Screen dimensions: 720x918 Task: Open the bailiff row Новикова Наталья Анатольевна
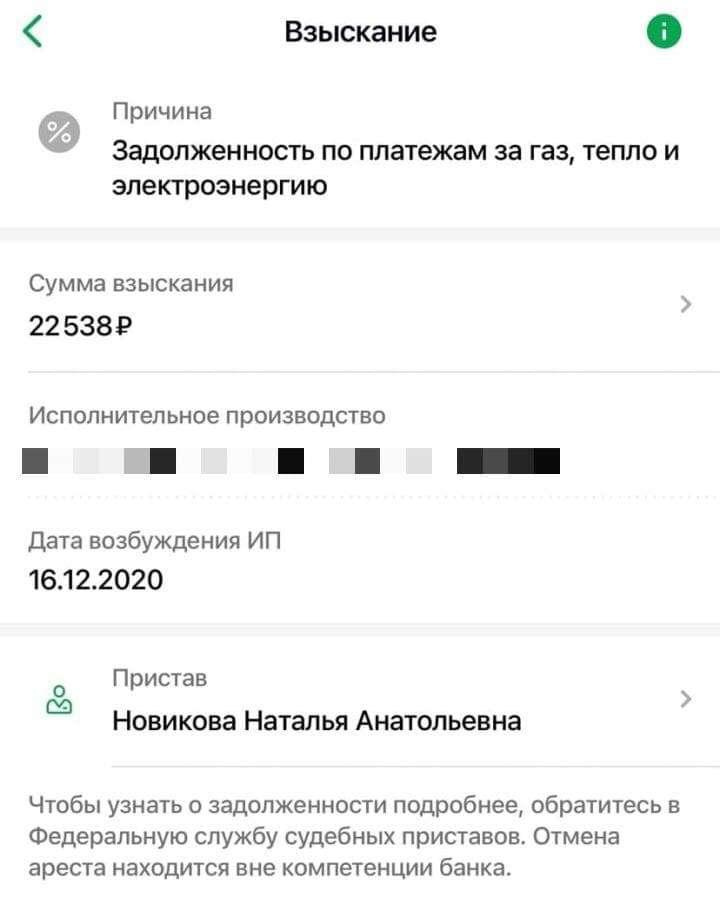(360, 701)
